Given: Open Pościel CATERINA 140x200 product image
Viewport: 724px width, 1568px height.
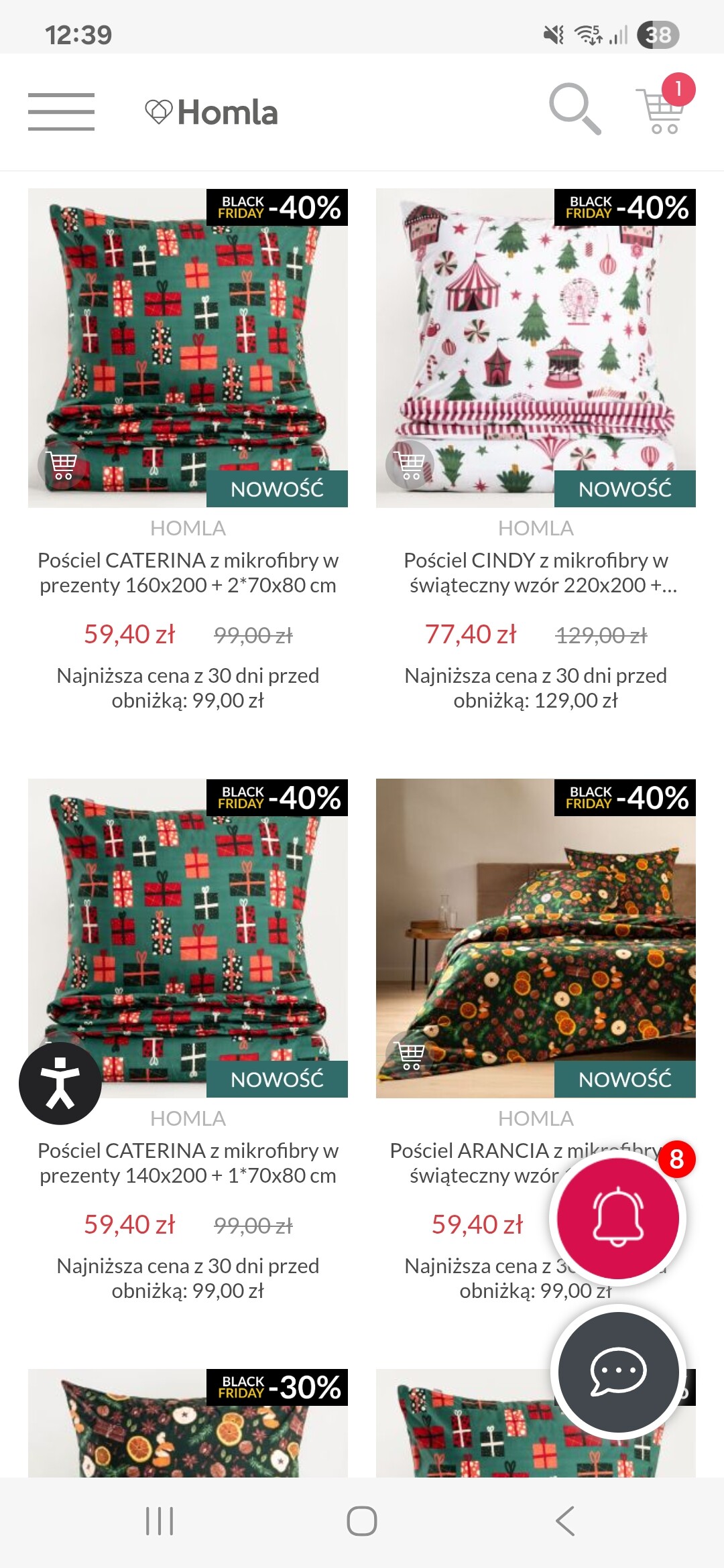Looking at the screenshot, I should click(188, 925).
